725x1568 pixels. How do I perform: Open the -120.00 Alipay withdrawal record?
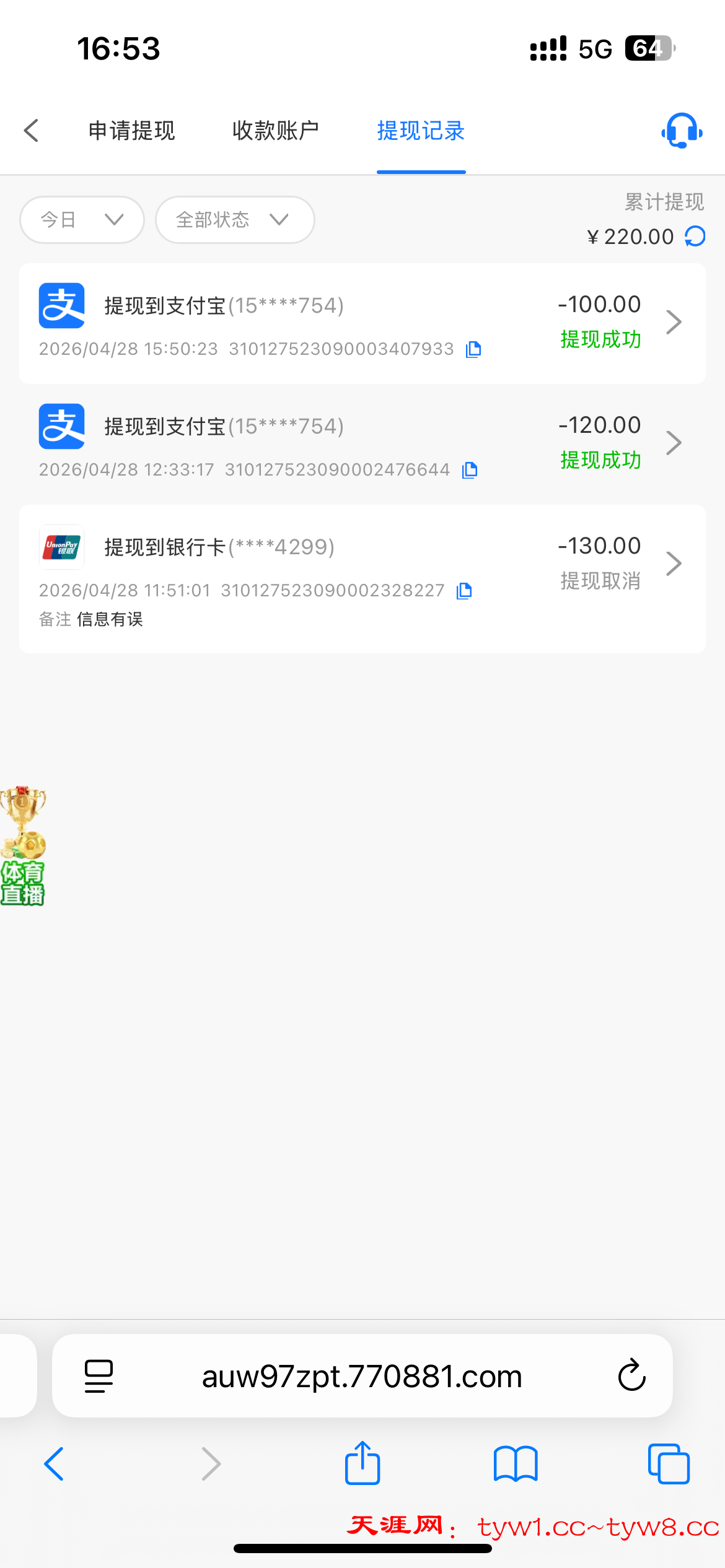pos(673,443)
